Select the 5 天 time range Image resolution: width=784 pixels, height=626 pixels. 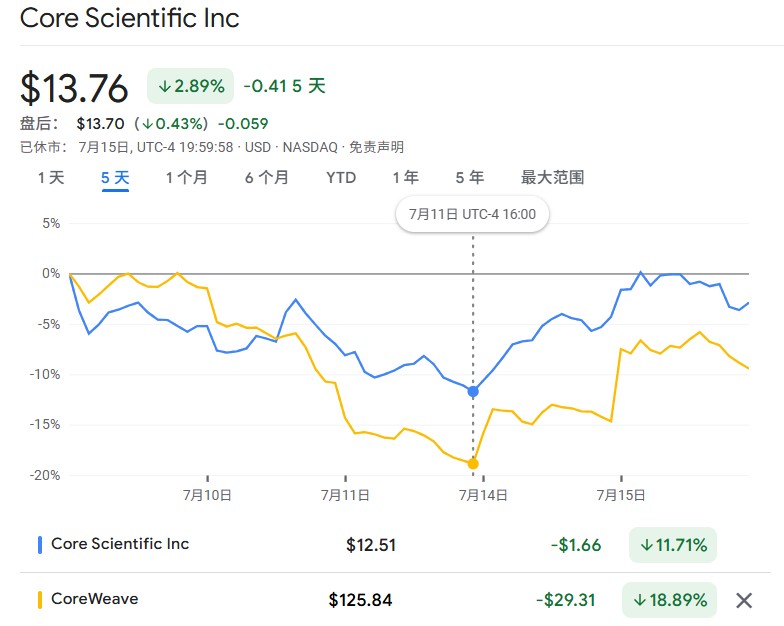(x=115, y=178)
